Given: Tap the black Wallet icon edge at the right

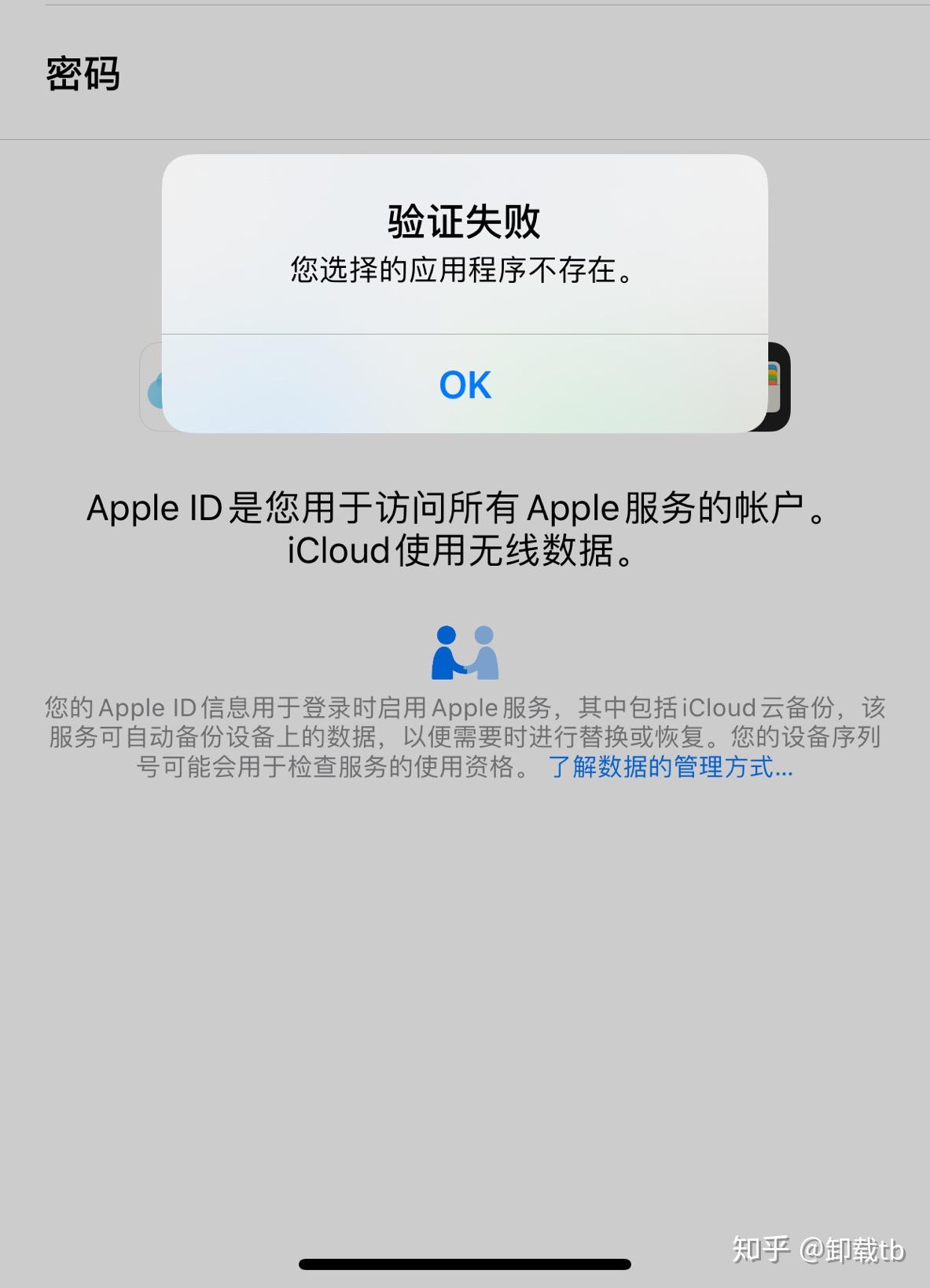Looking at the screenshot, I should pyautogui.click(x=785, y=387).
